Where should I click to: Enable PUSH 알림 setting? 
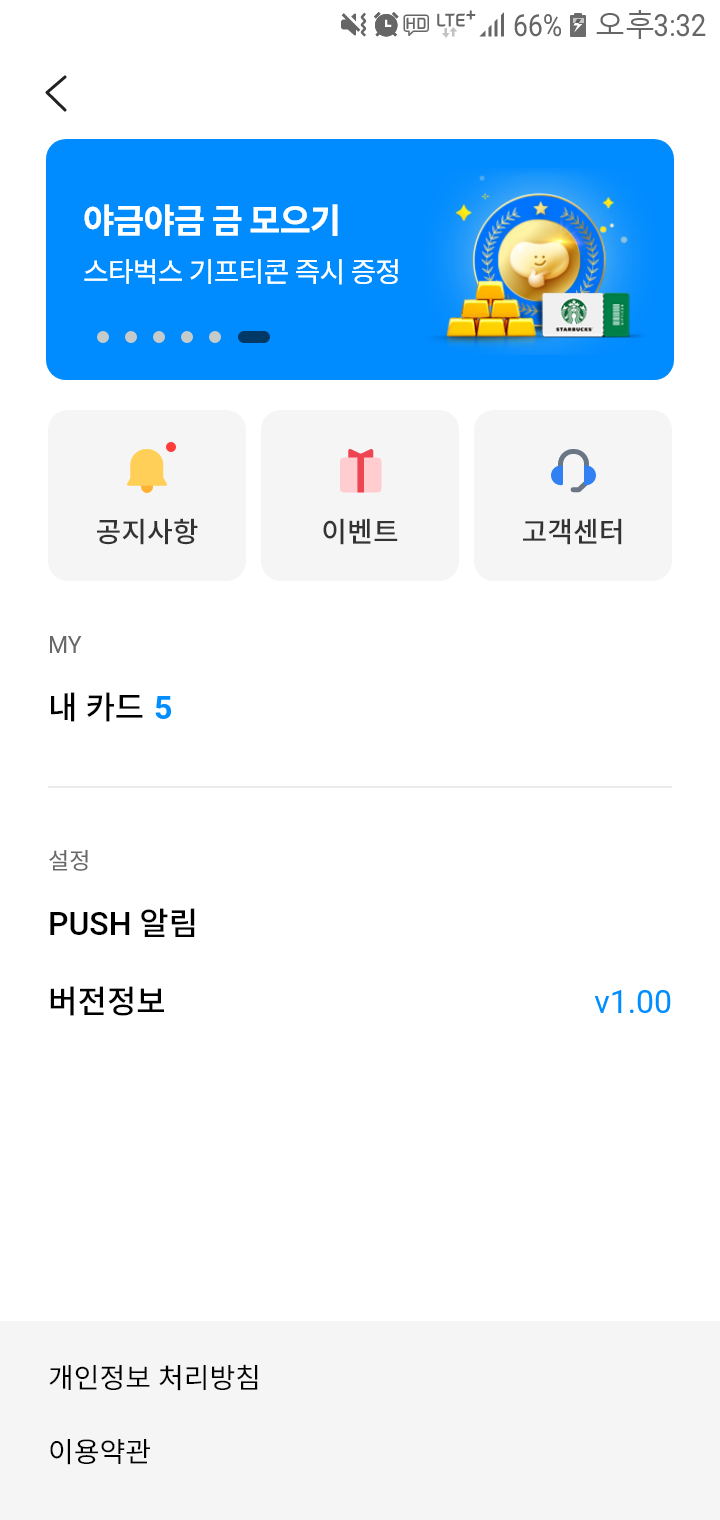(x=122, y=923)
